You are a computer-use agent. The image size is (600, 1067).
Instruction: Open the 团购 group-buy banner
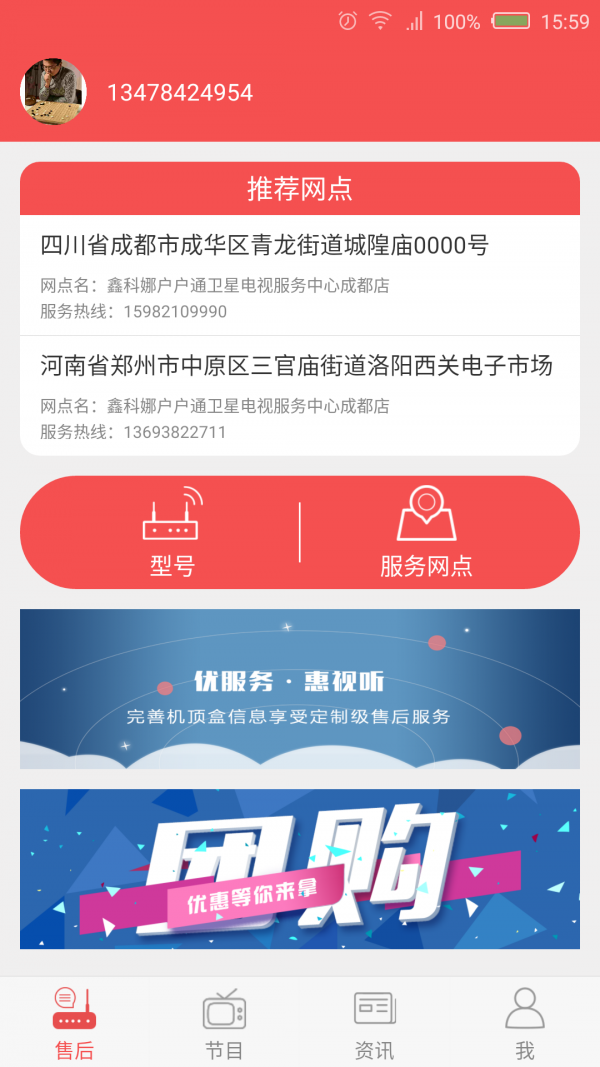pos(300,868)
